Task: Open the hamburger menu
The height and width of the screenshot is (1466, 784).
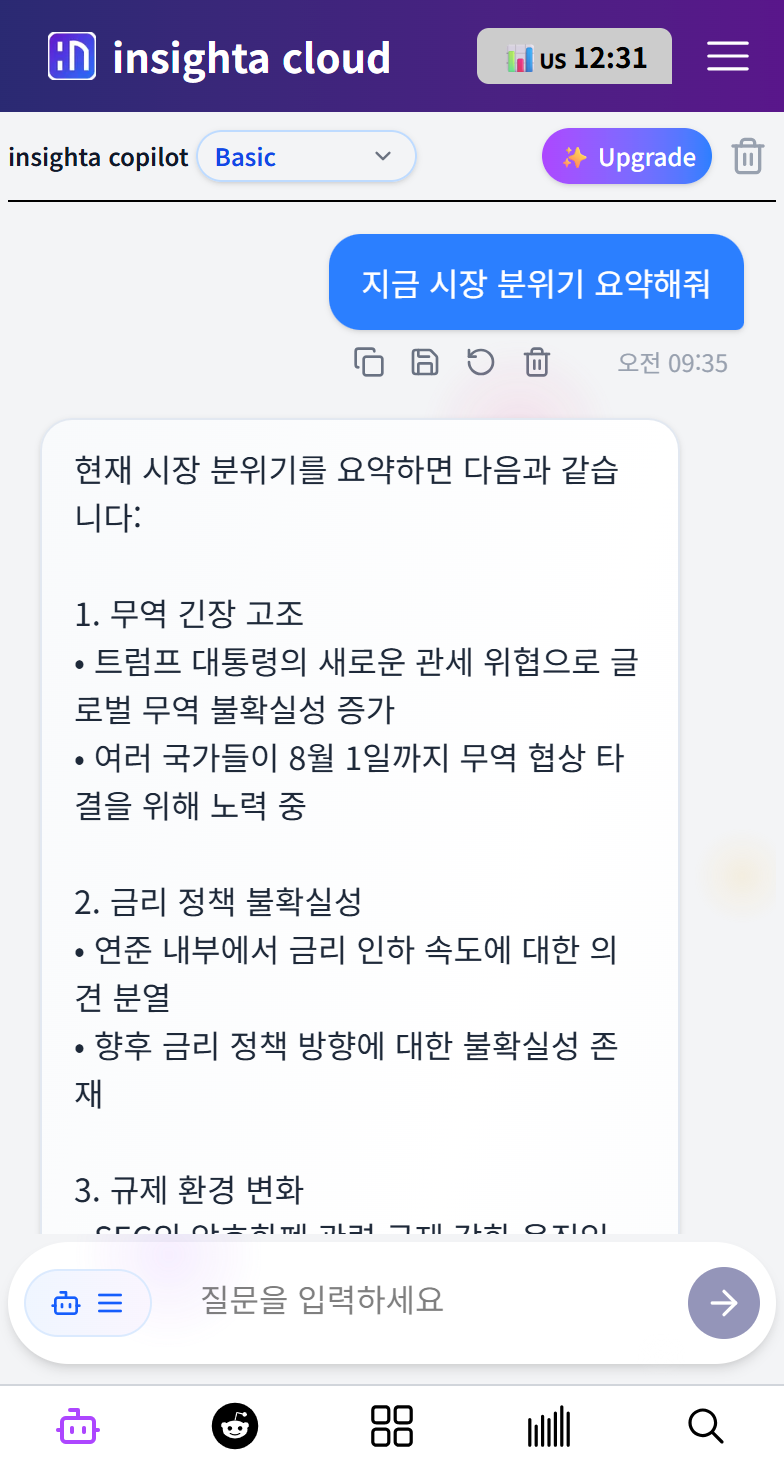Action: click(727, 56)
